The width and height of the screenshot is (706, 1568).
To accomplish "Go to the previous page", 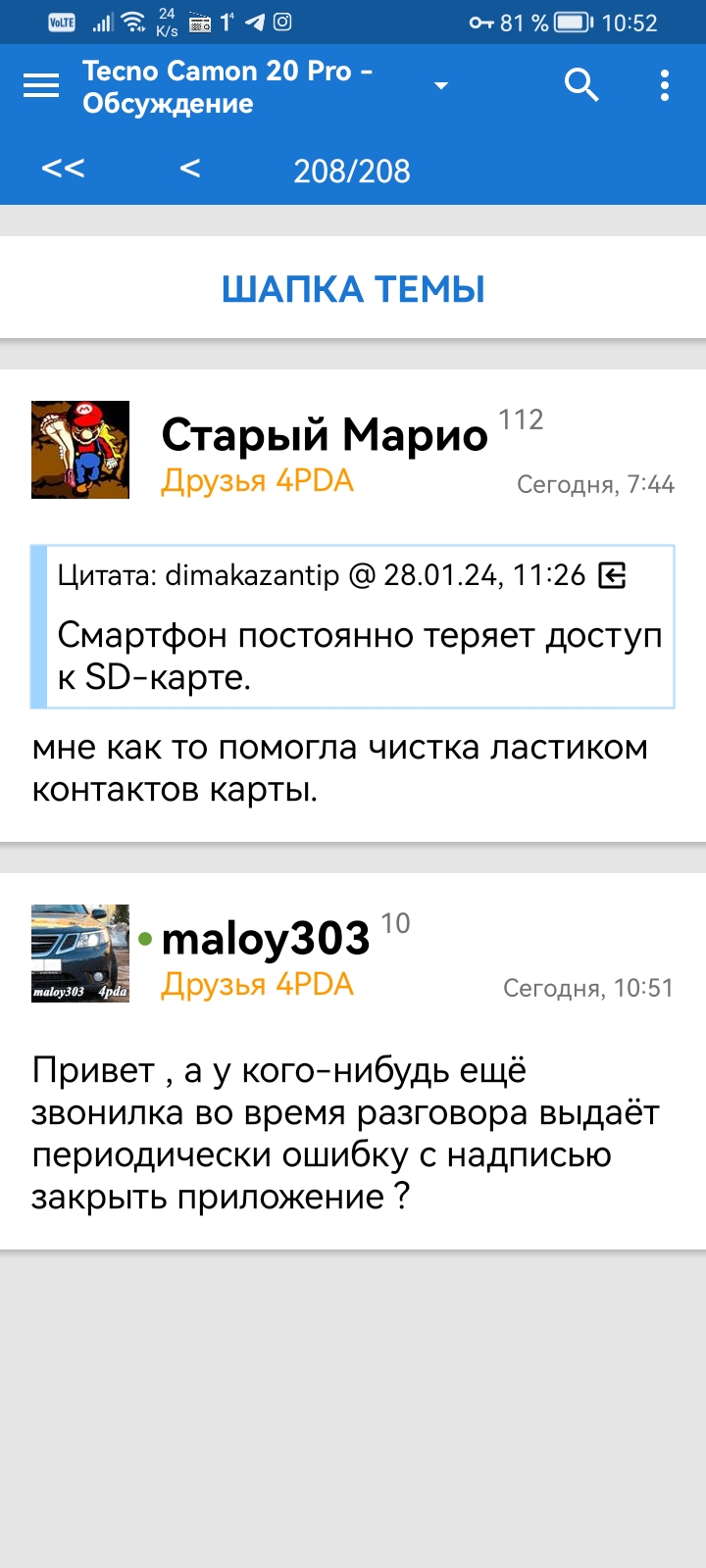I will pyautogui.click(x=190, y=170).
